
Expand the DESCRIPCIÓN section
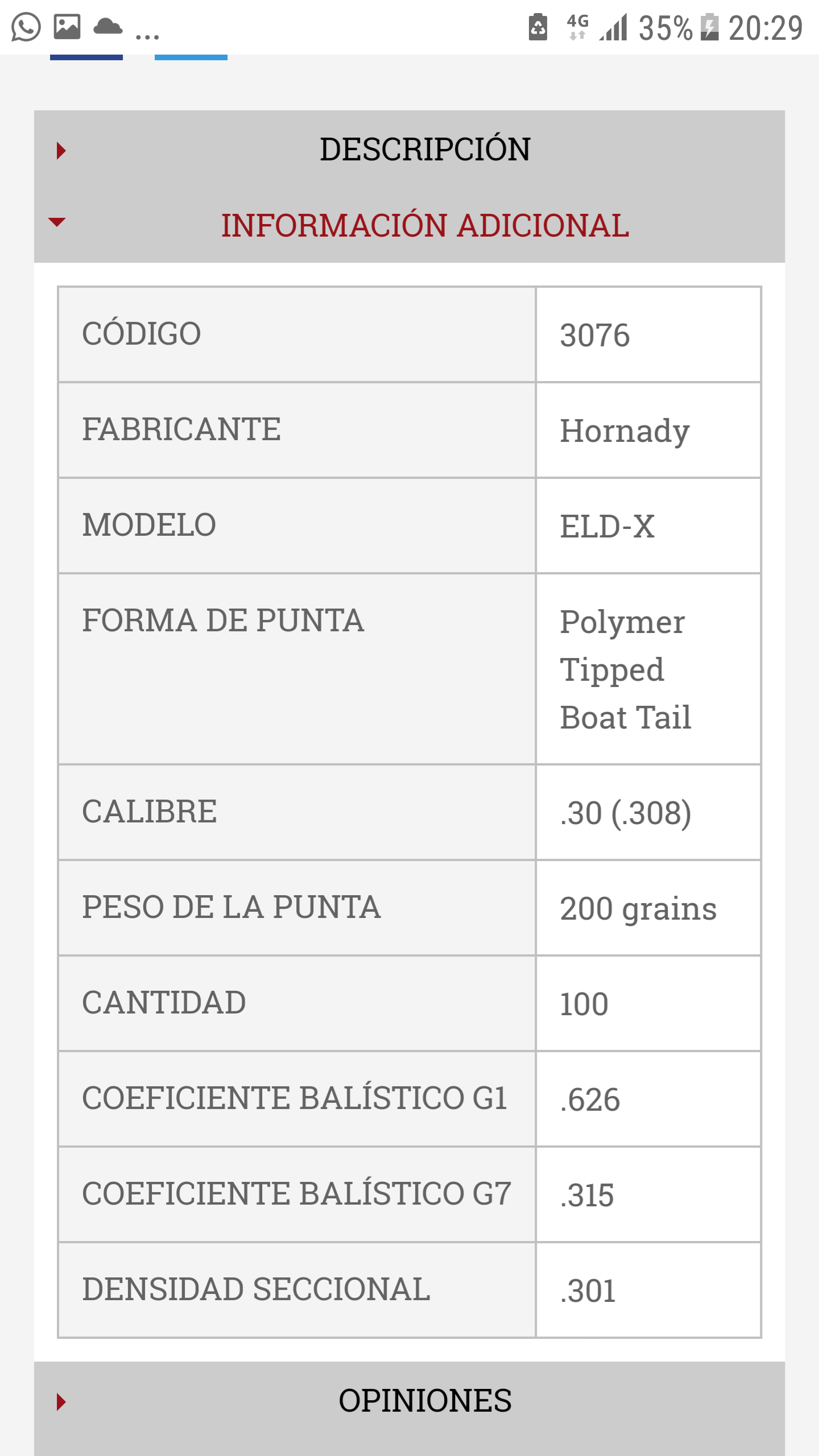(424, 150)
